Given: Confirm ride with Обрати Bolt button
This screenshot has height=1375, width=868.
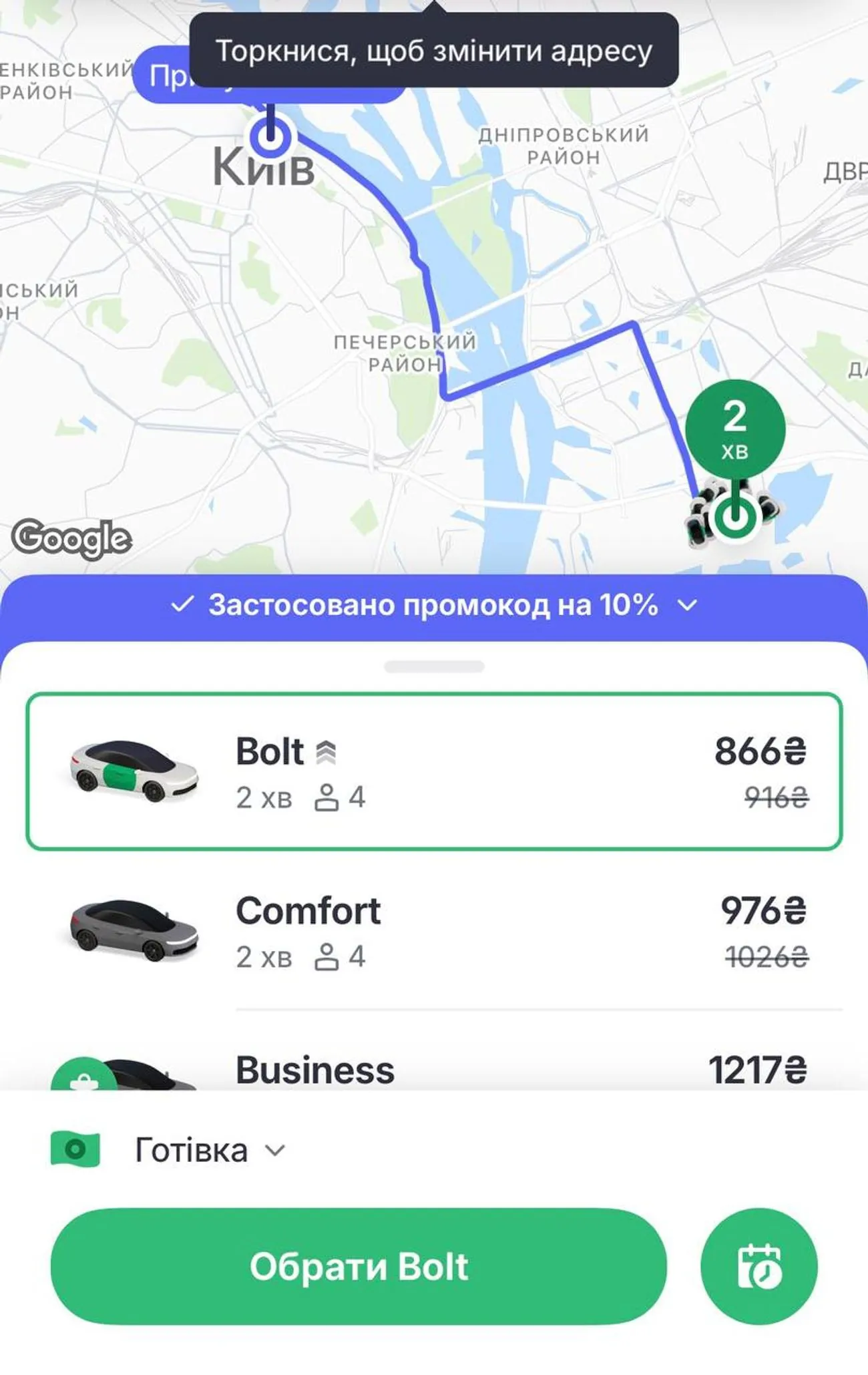Looking at the screenshot, I should click(x=359, y=1266).
